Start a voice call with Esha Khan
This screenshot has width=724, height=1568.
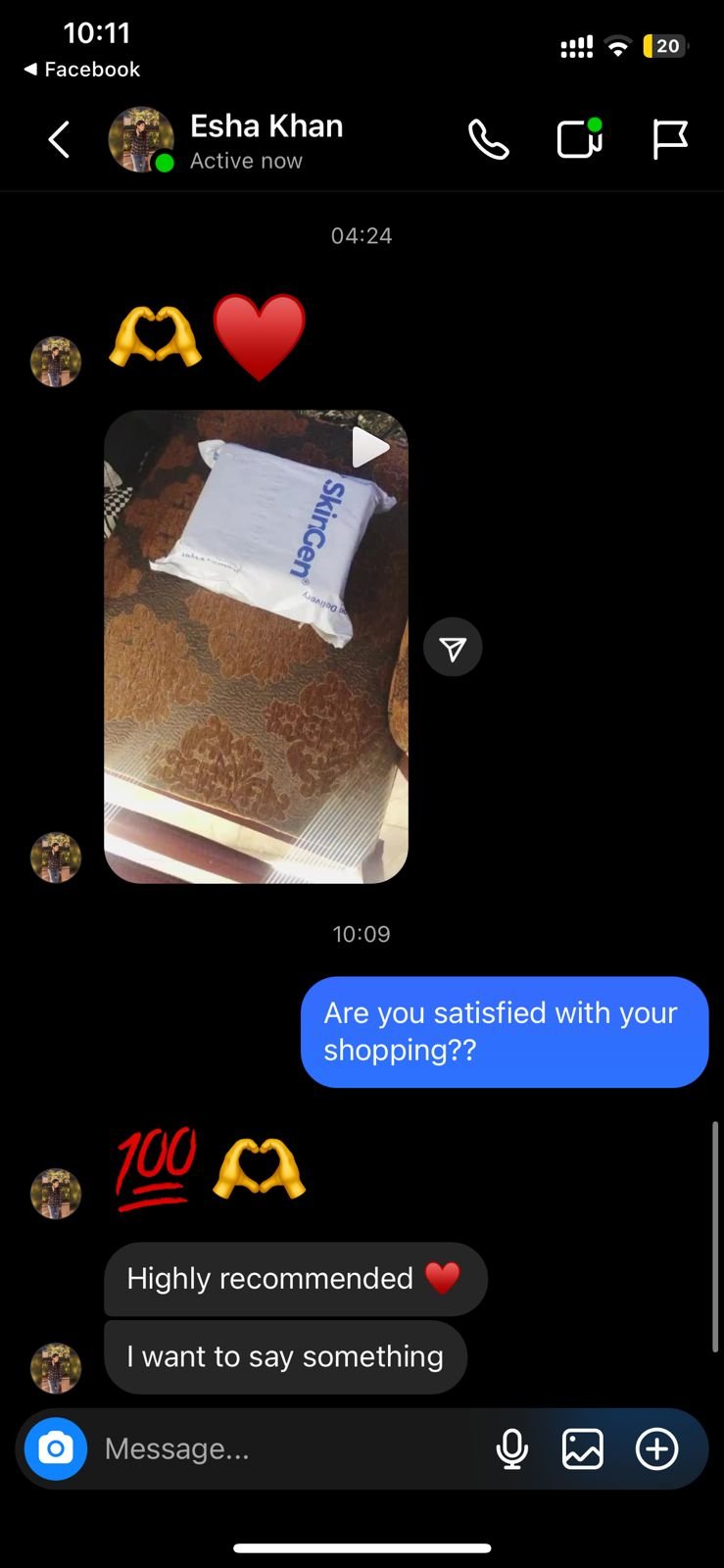488,140
